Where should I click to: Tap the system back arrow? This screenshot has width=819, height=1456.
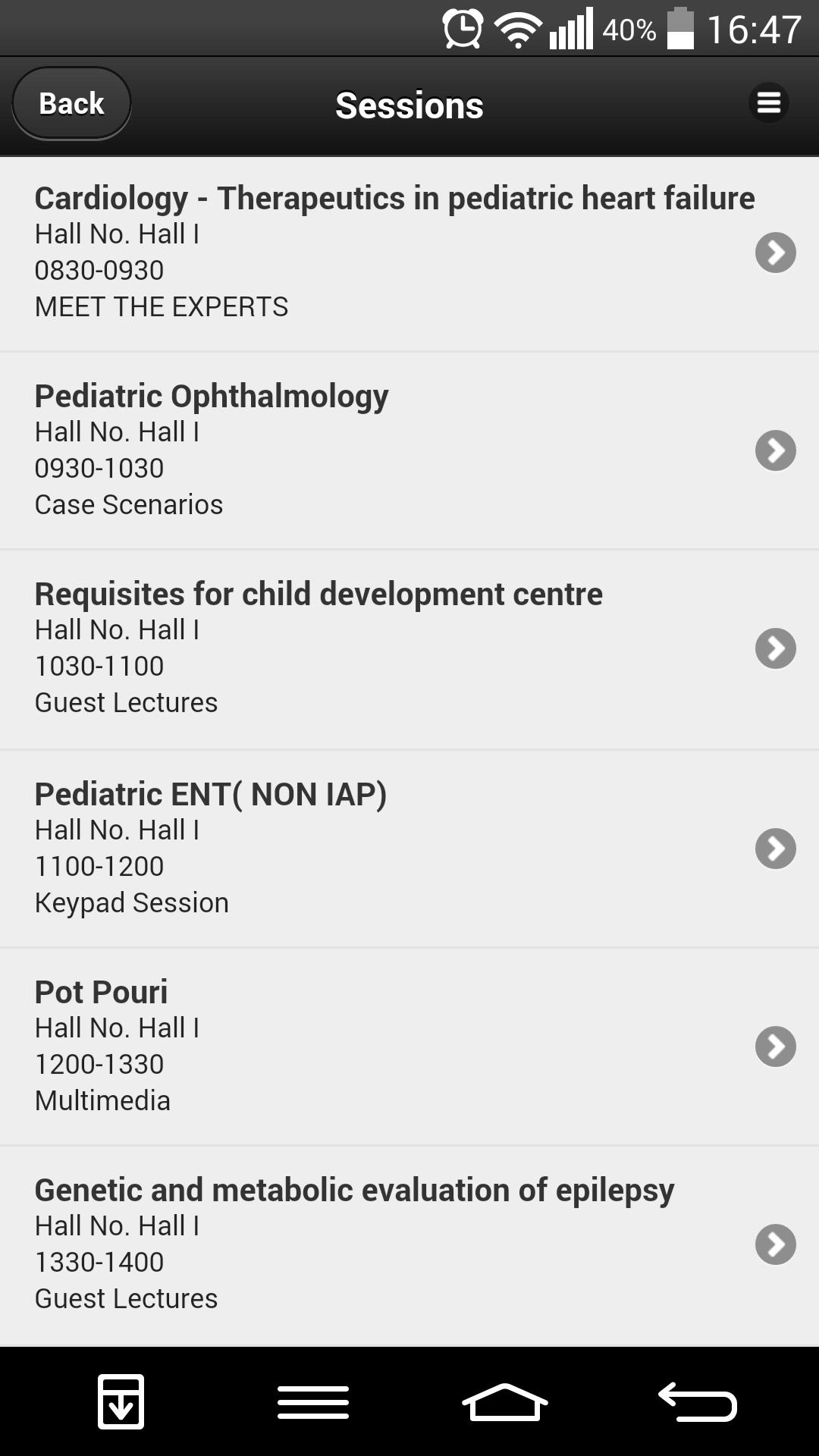(x=698, y=1401)
